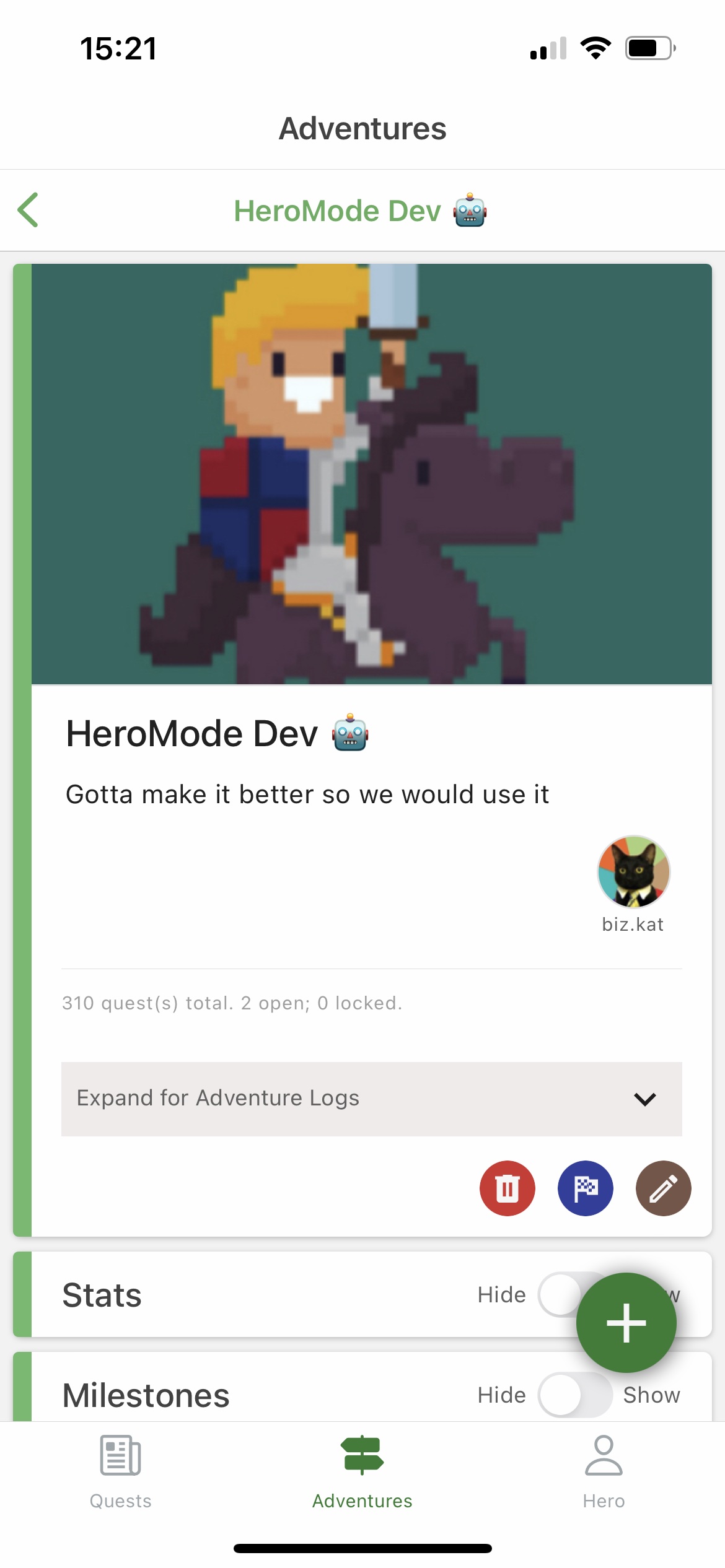The image size is (725, 1568).
Task: Delete this adventure with the red trash button
Action: pyautogui.click(x=507, y=1188)
